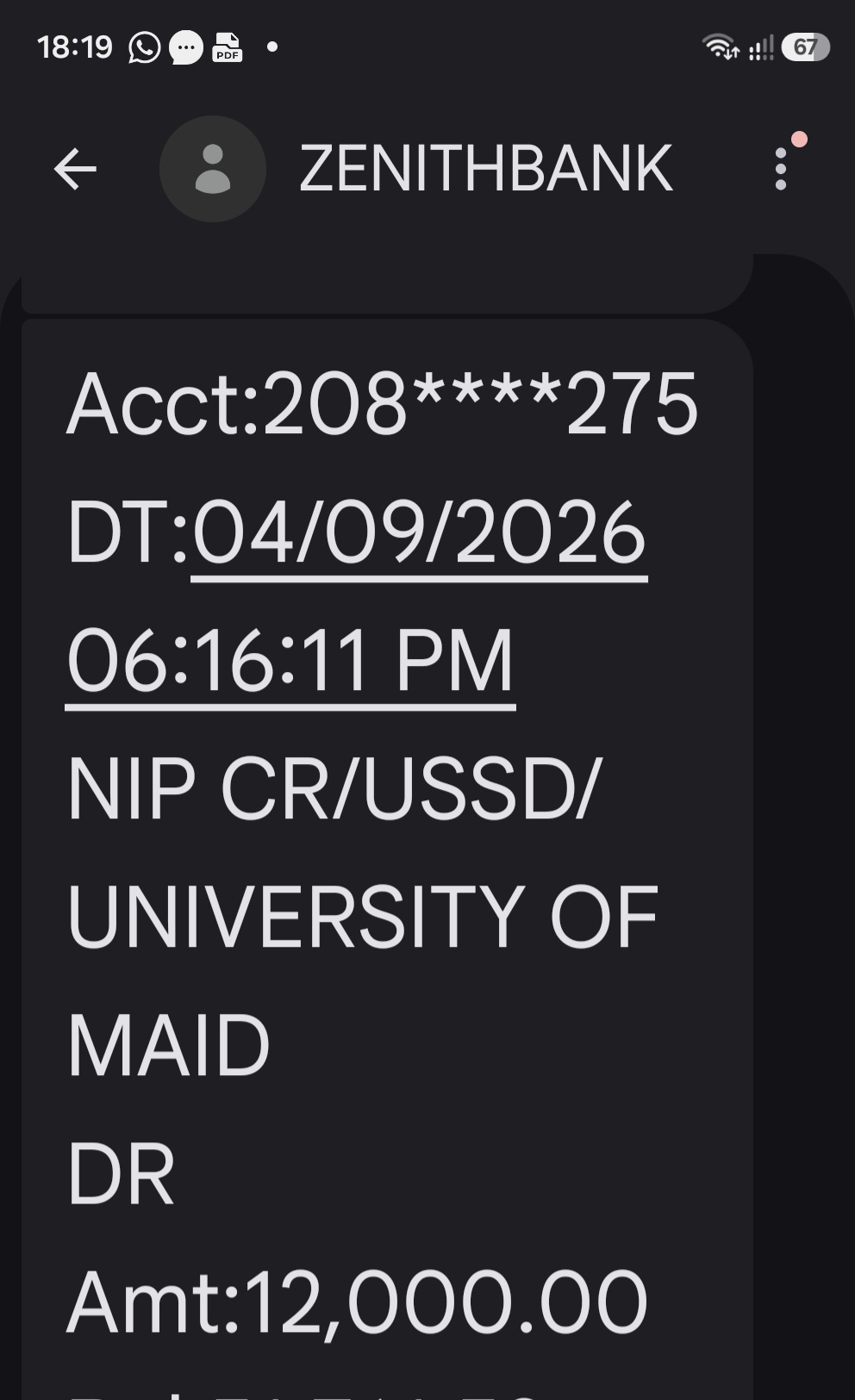Viewport: 855px width, 1400px height.
Task: Open the three-dot overflow menu
Action: point(781,169)
